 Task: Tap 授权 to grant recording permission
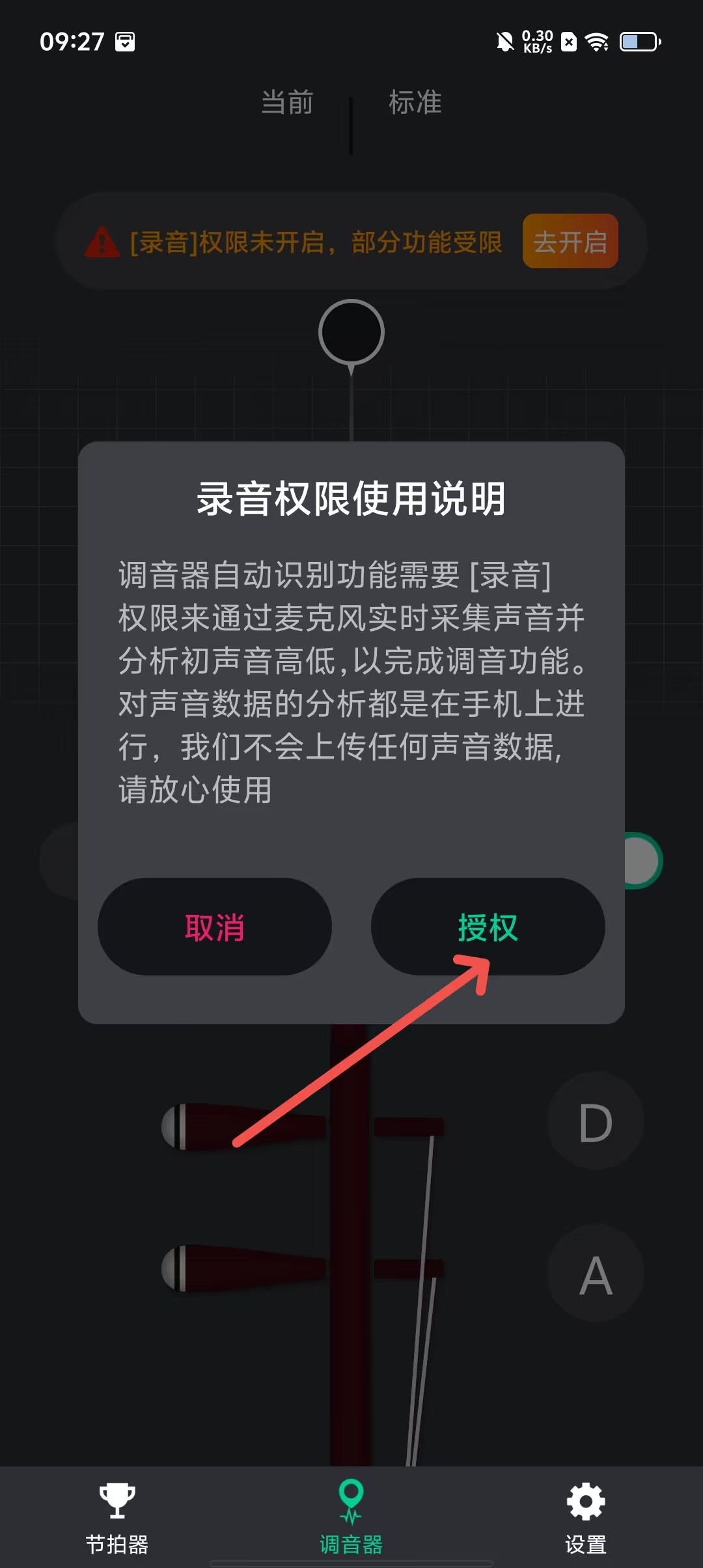[488, 927]
